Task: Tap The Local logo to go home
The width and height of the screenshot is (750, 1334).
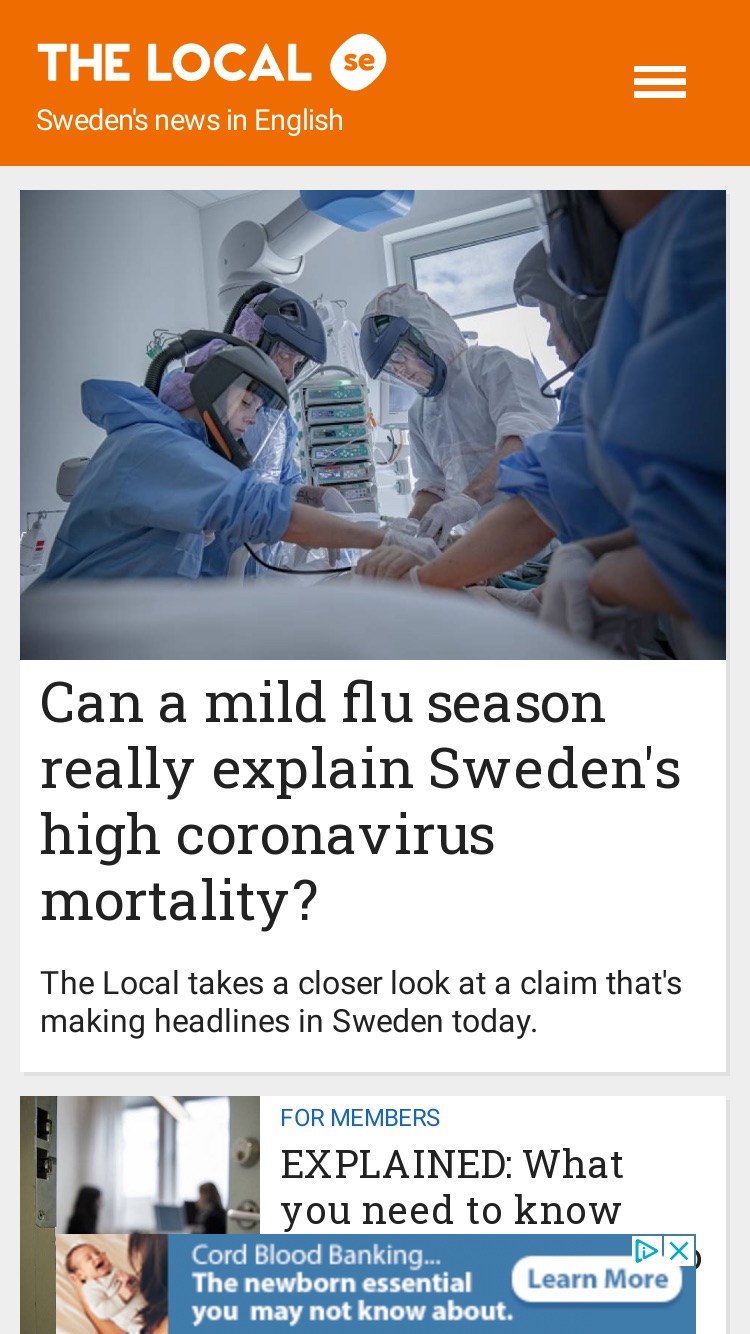Action: (212, 63)
